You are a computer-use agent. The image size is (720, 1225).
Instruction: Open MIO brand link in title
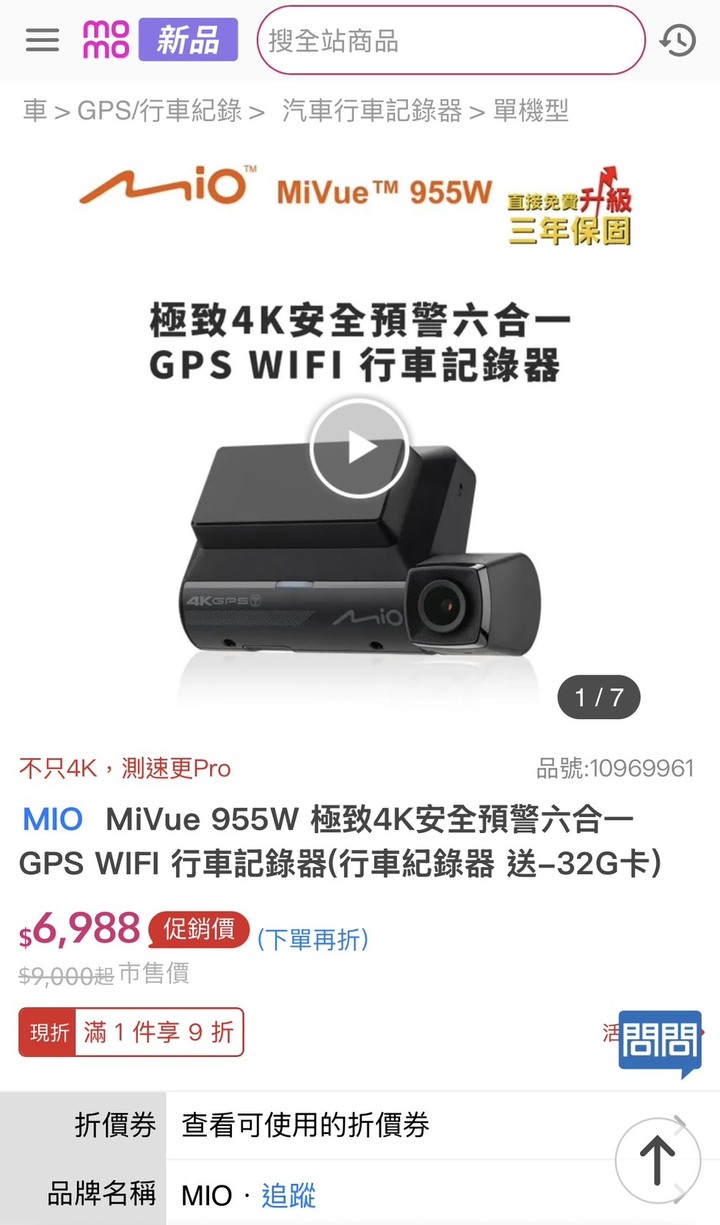pos(53,820)
